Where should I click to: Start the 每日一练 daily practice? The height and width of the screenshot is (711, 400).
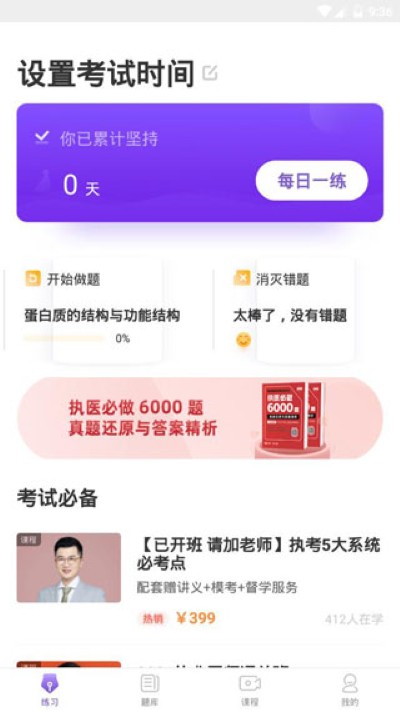[312, 180]
